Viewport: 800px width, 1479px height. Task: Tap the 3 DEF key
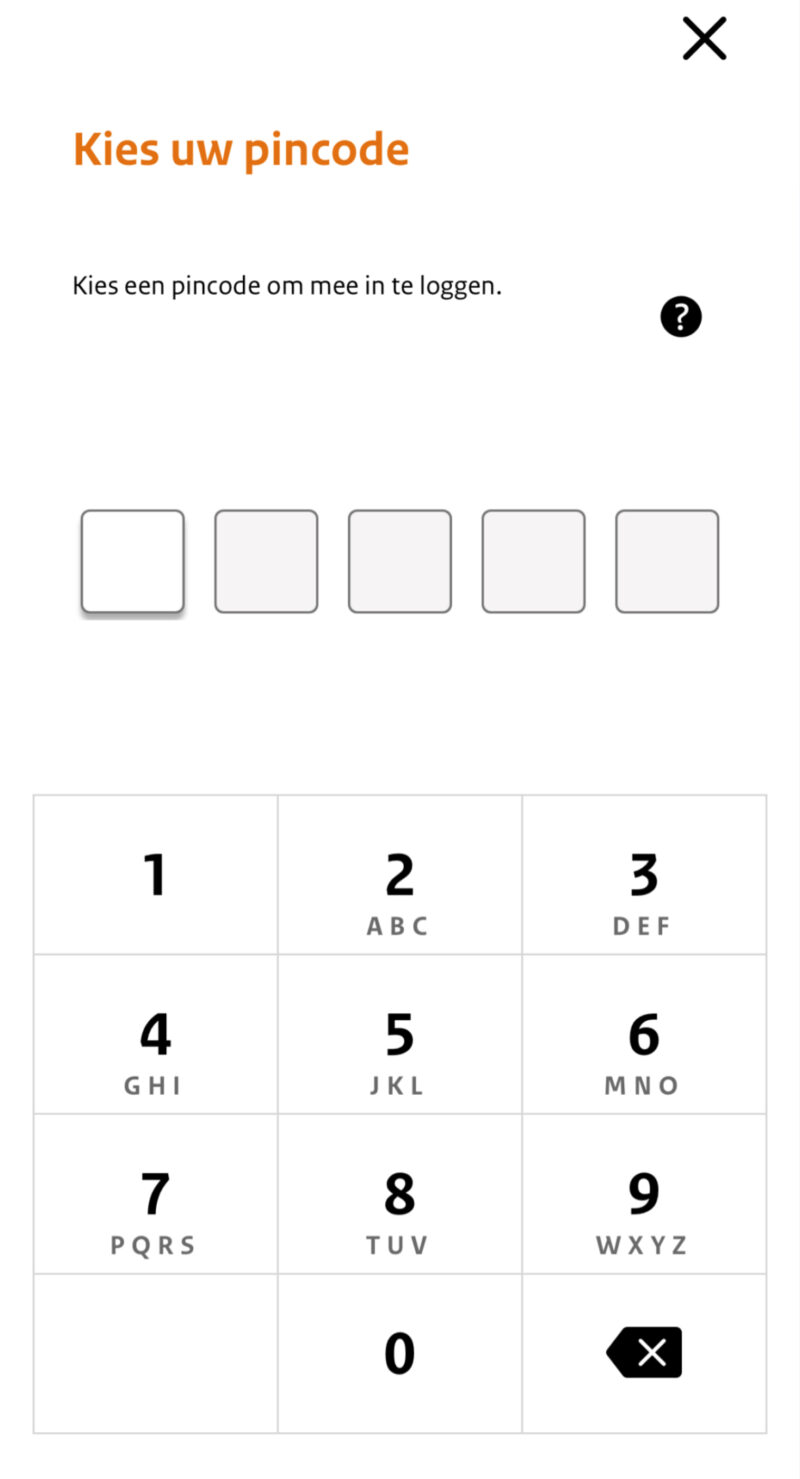(x=644, y=875)
